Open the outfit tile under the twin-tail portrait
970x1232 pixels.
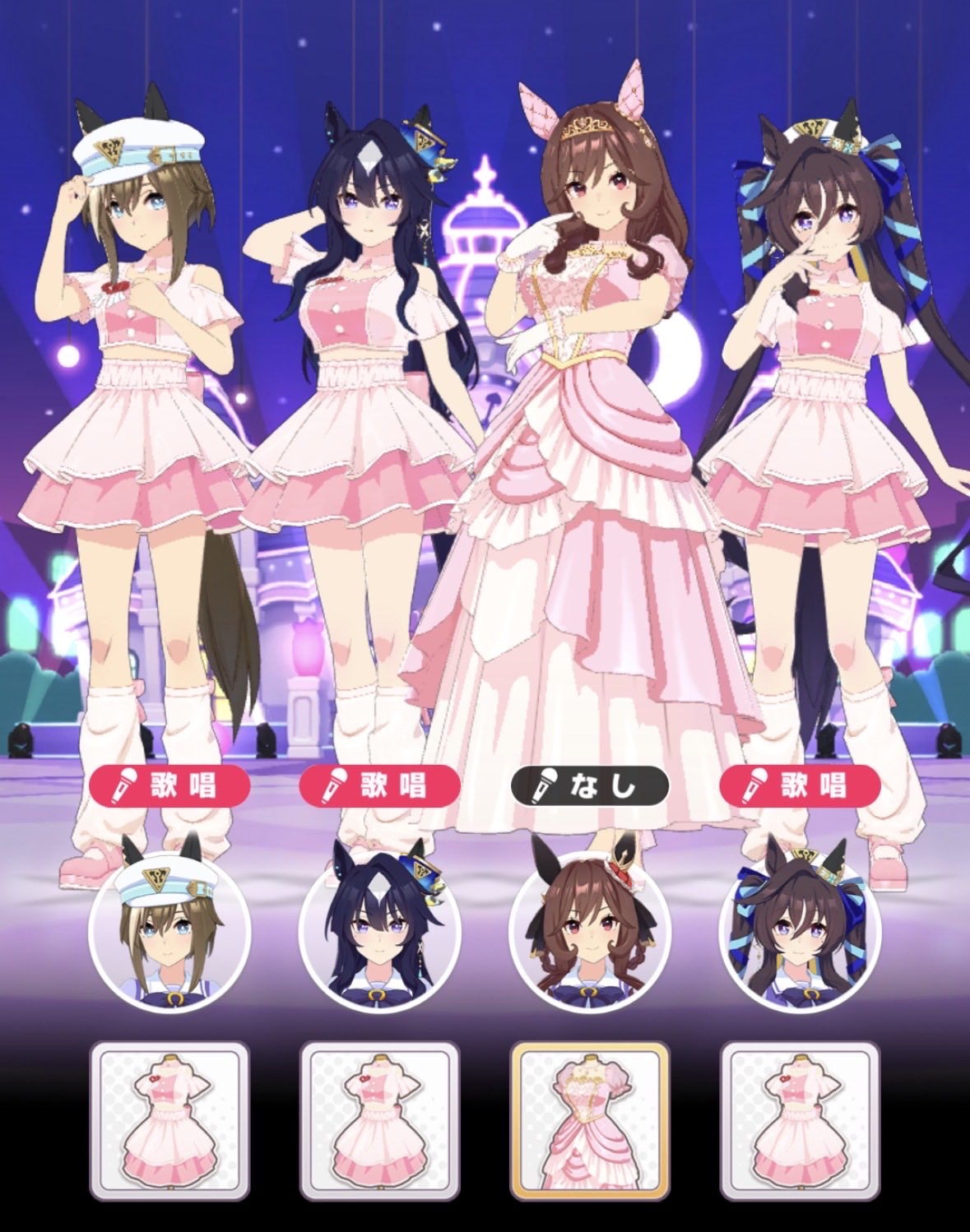coord(800,1121)
